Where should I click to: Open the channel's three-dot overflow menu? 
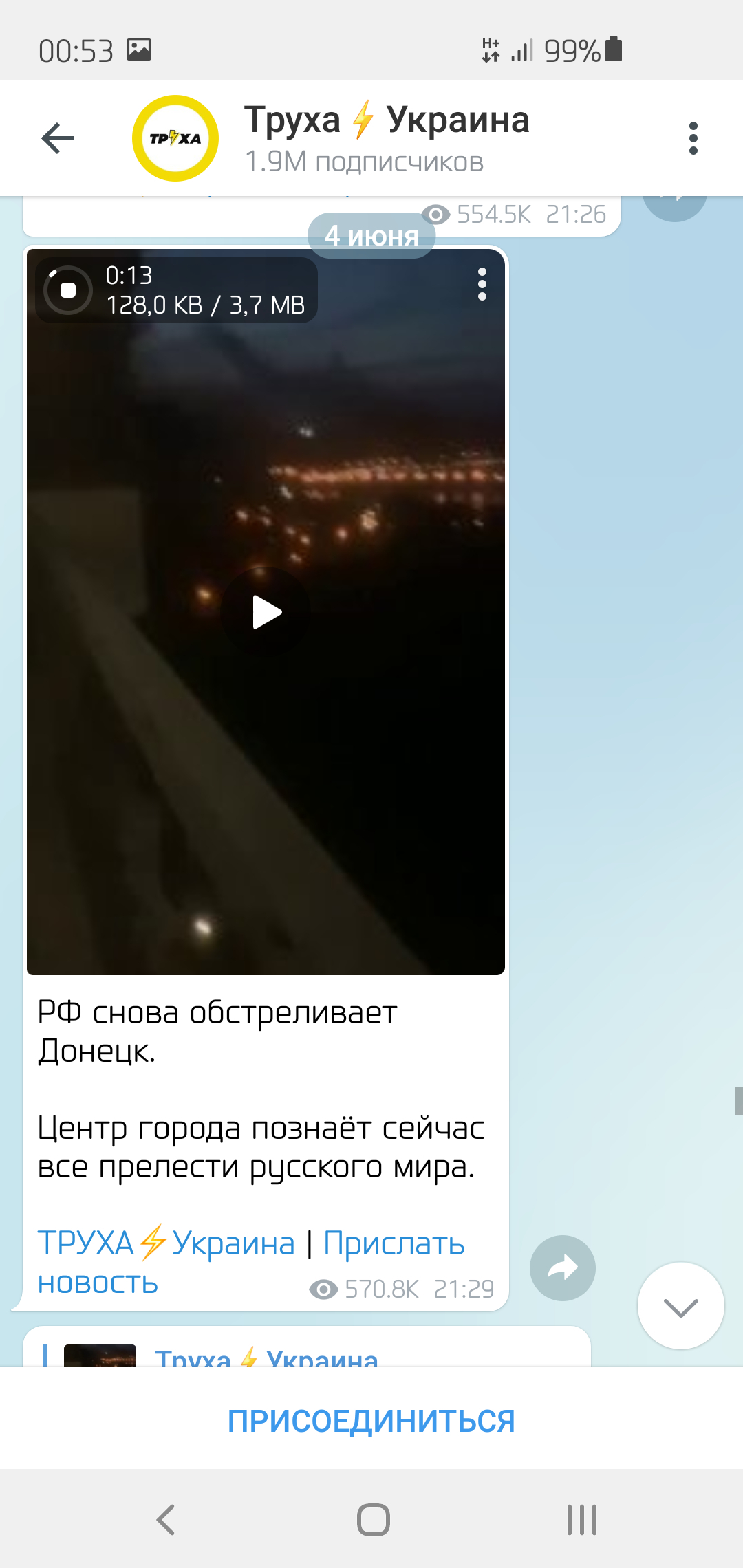[x=693, y=138]
